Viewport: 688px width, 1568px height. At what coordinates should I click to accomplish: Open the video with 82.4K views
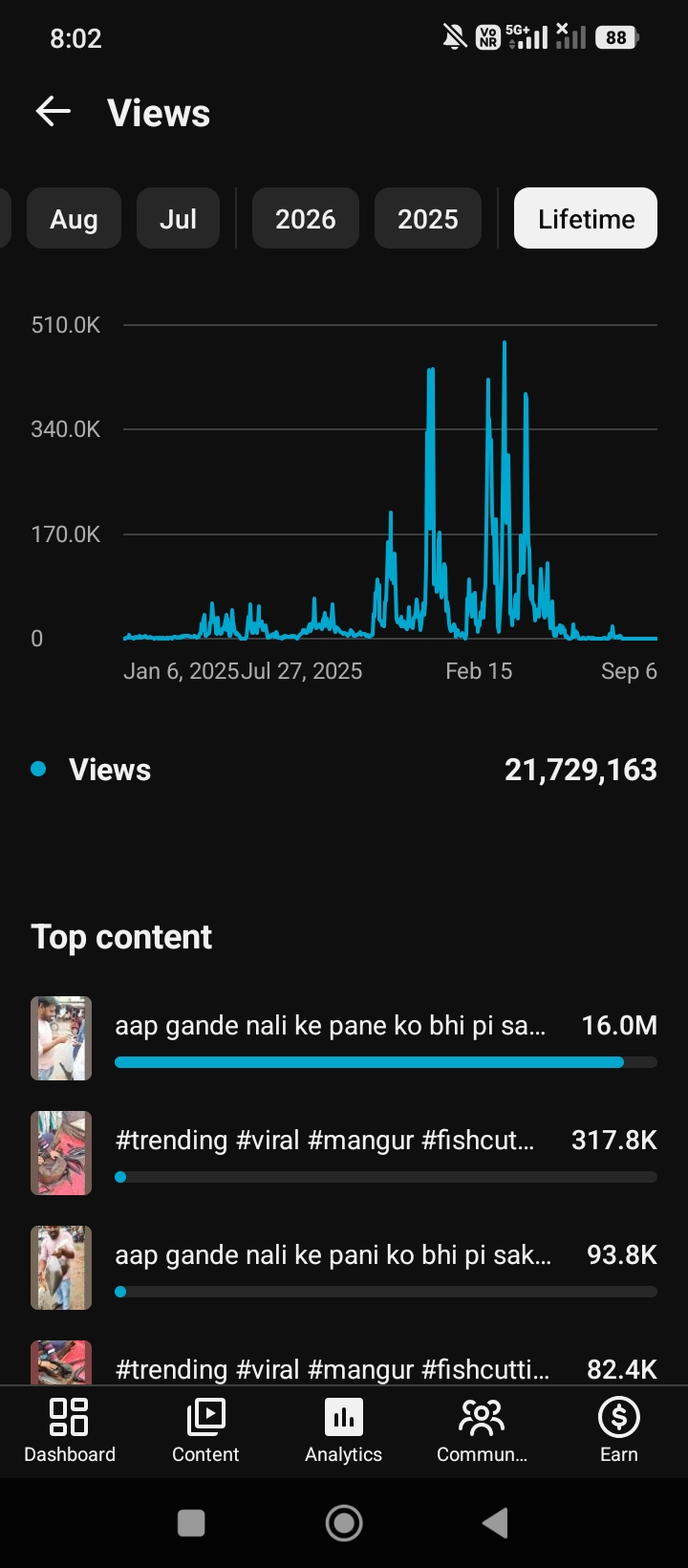(x=344, y=1363)
